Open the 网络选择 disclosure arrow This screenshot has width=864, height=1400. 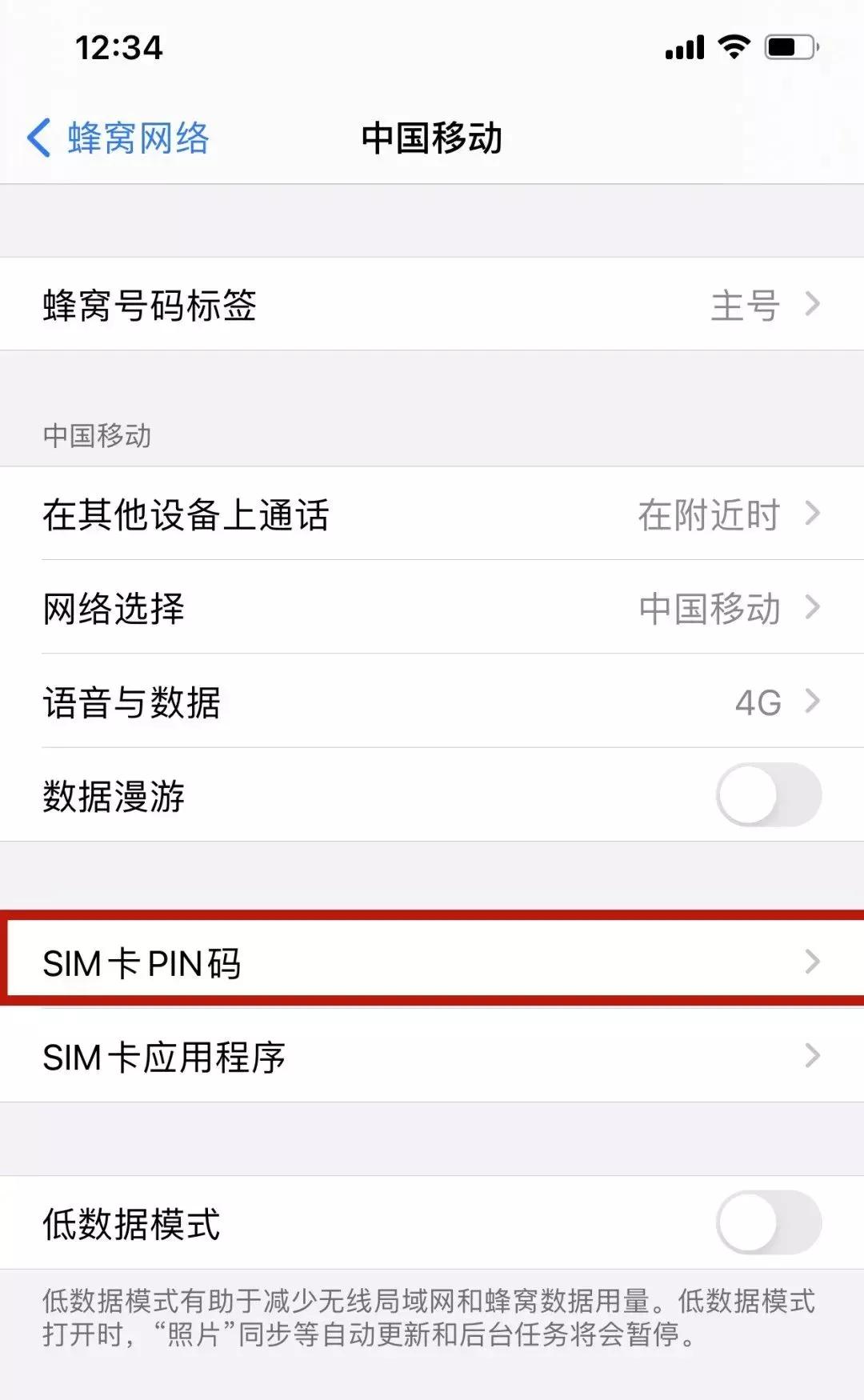[814, 608]
